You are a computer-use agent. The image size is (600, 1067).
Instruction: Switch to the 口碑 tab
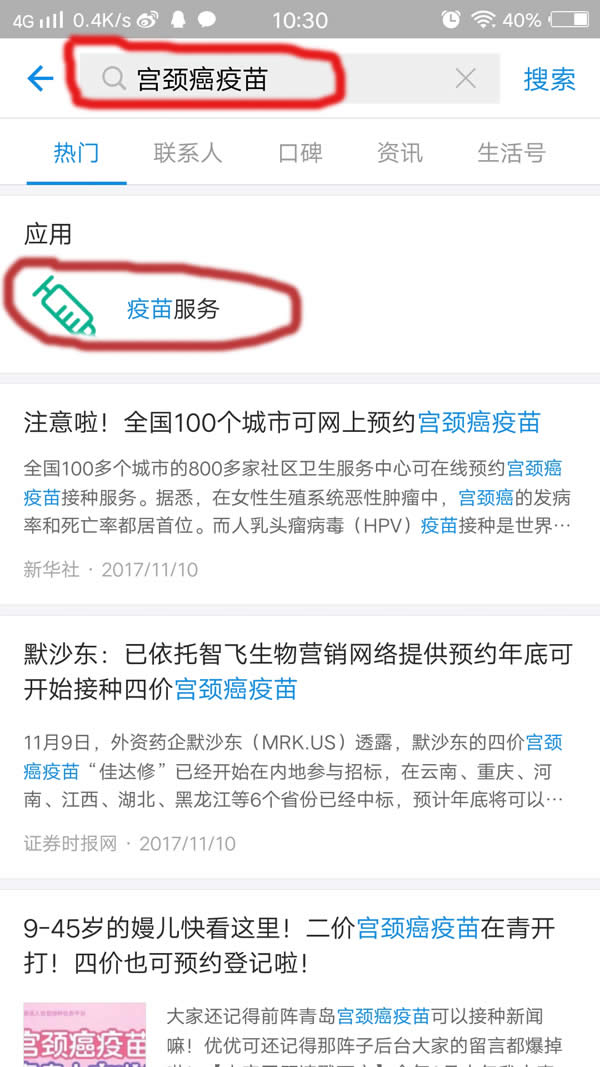(x=300, y=153)
